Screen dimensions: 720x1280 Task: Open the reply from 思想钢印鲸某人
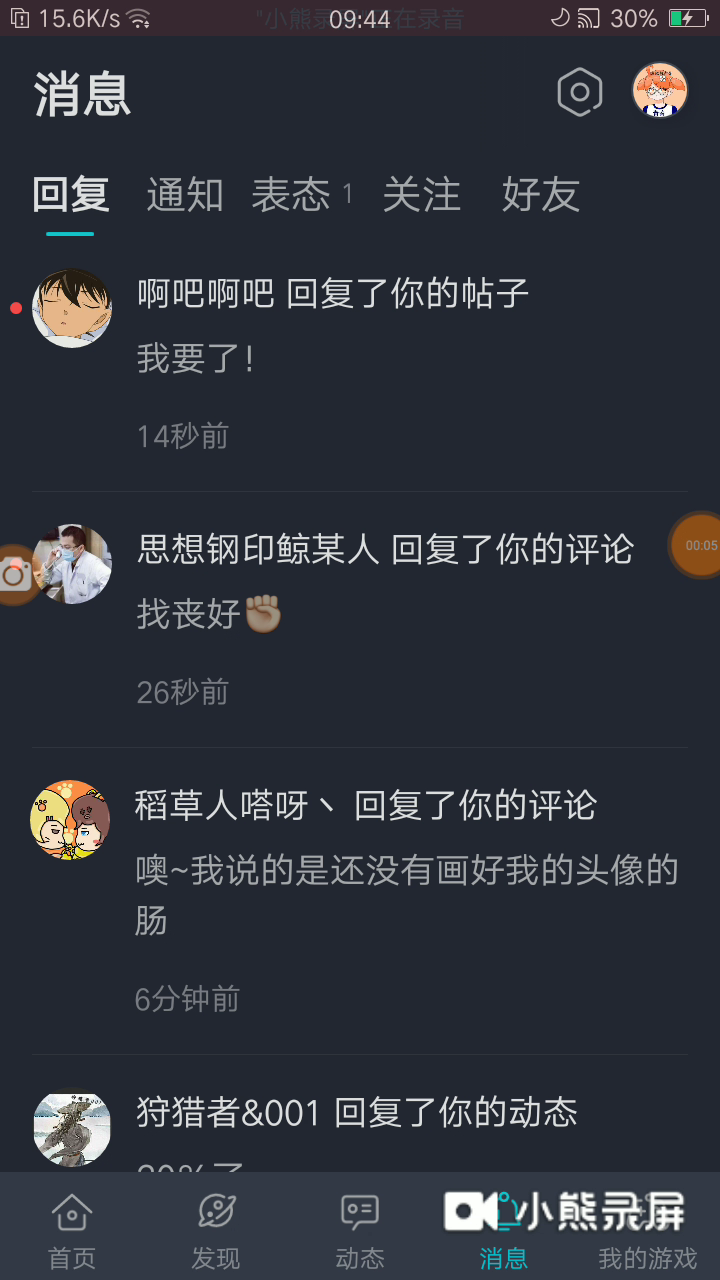(x=400, y=615)
